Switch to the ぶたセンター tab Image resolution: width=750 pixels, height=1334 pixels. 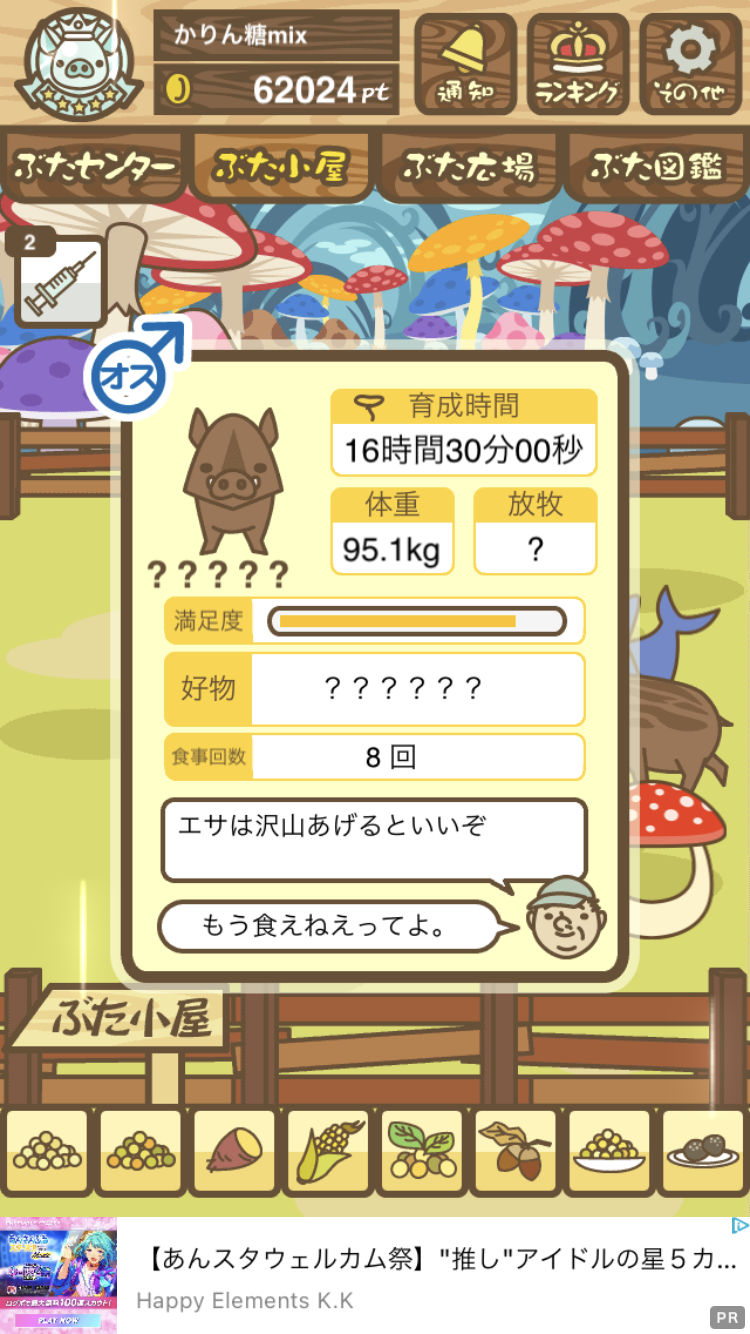[x=94, y=167]
